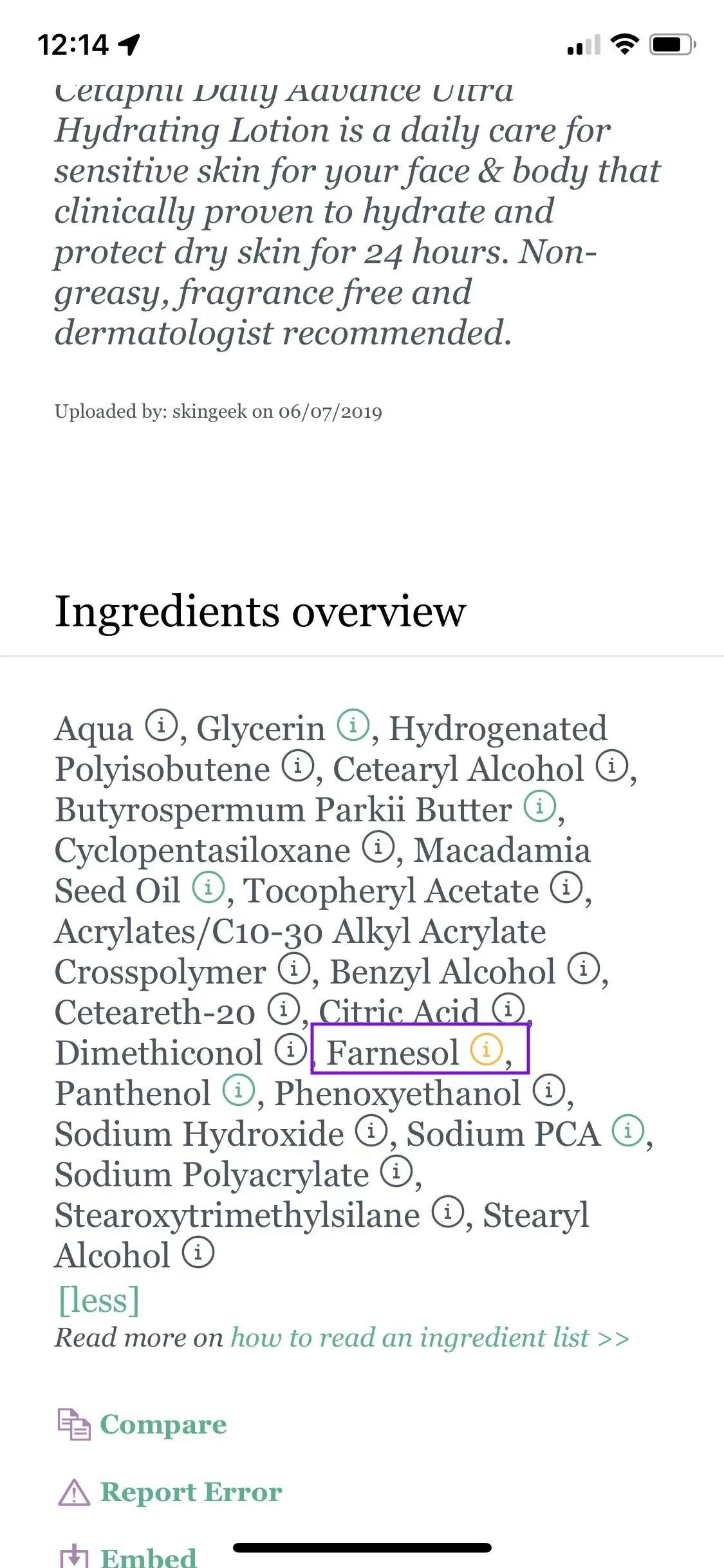The image size is (724, 1568).
Task: Open the Stearoxytrimethylsilane ingredient info
Action: click(x=237, y=1215)
